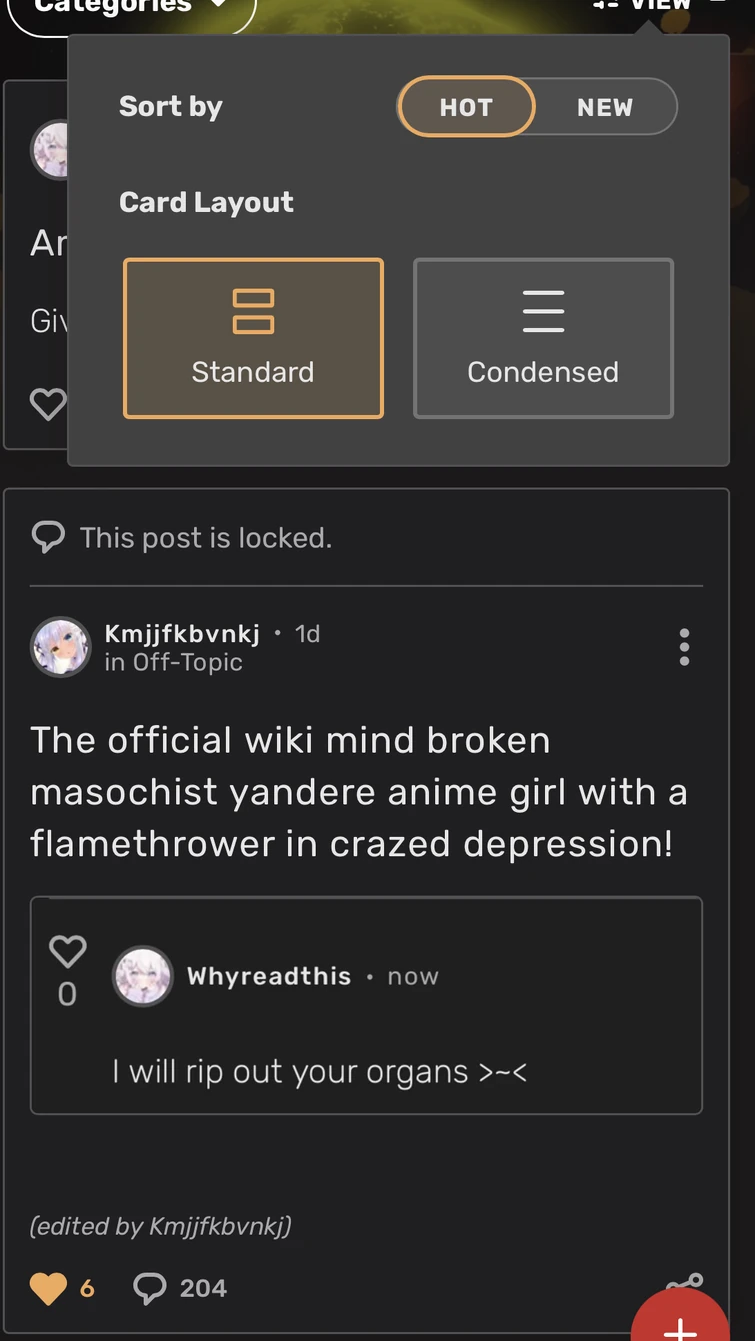Screen dimensions: 755x1341
Task: Open the Categories dropdown
Action: (x=130, y=10)
